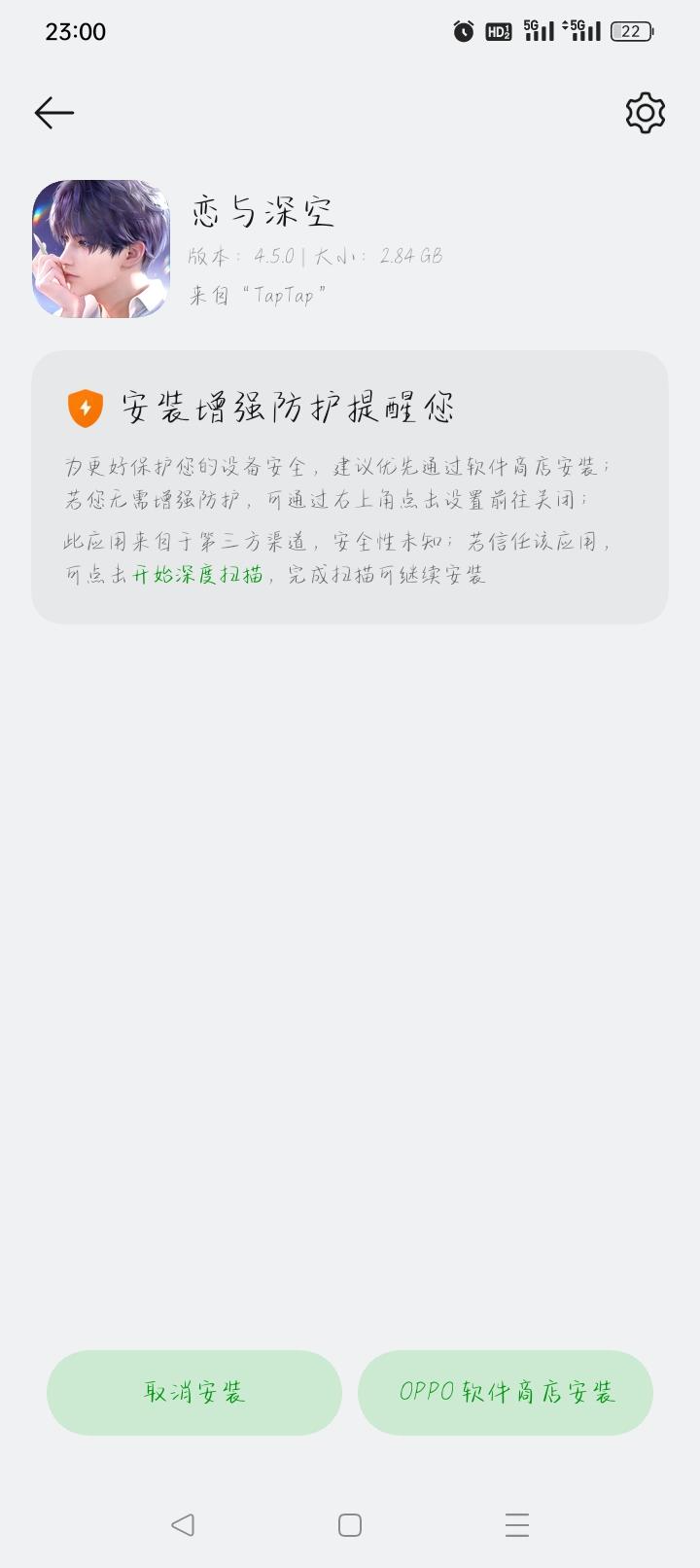
Task: Open the settings gear
Action: [x=644, y=112]
